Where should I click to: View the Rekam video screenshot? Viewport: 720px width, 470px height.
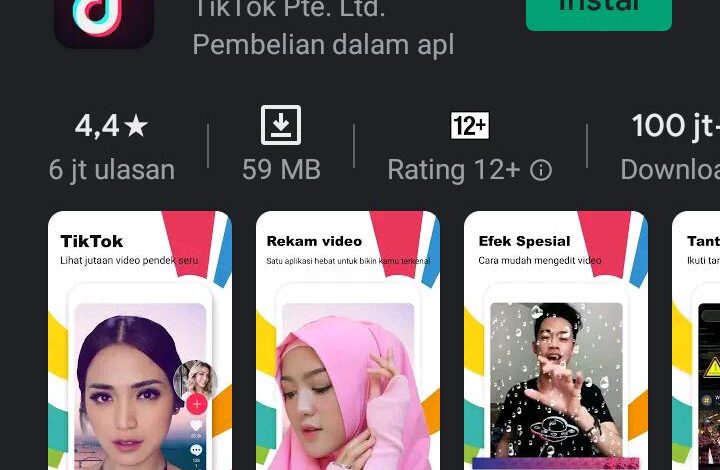[x=347, y=340]
